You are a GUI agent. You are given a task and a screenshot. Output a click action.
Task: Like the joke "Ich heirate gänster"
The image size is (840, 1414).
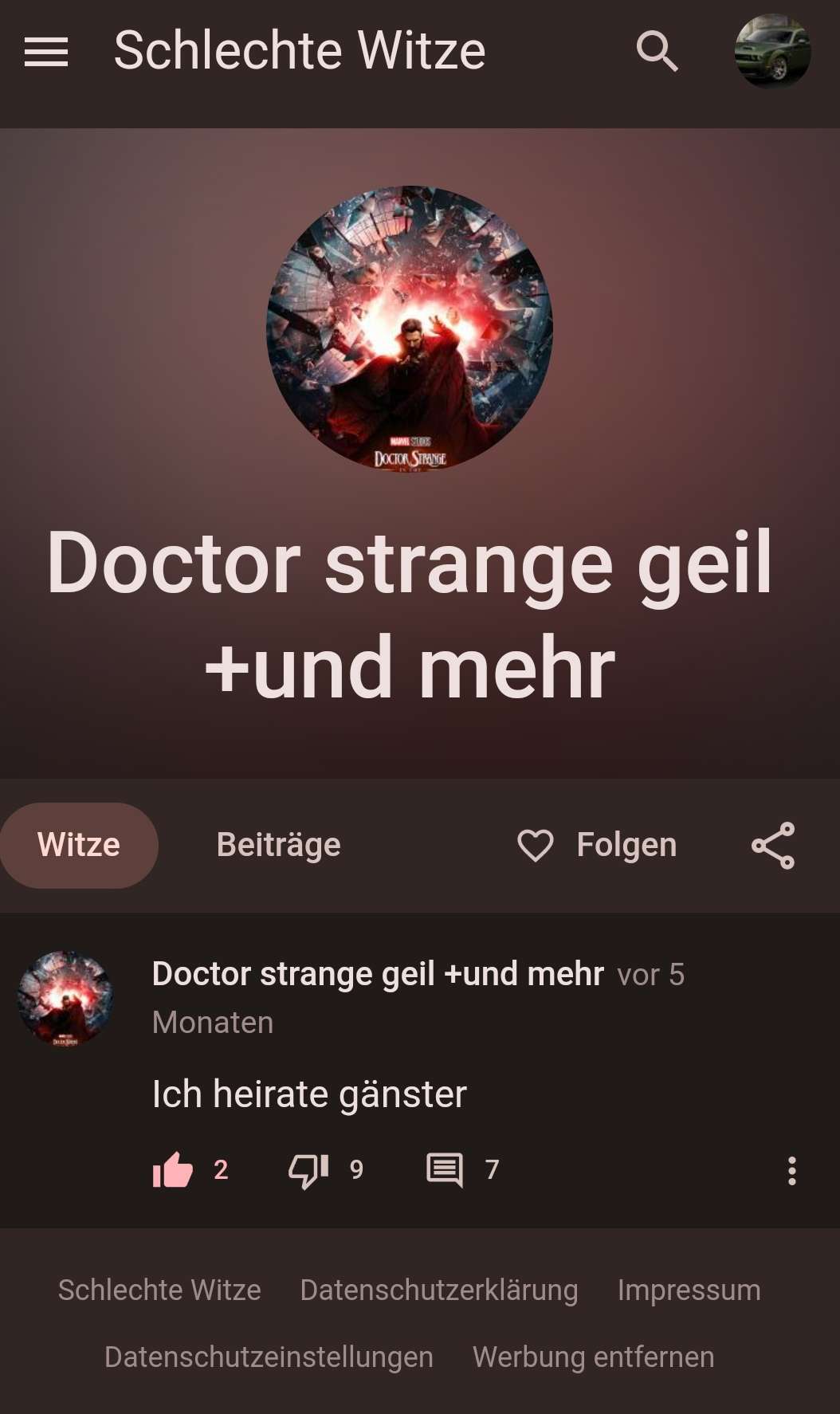click(x=173, y=1170)
